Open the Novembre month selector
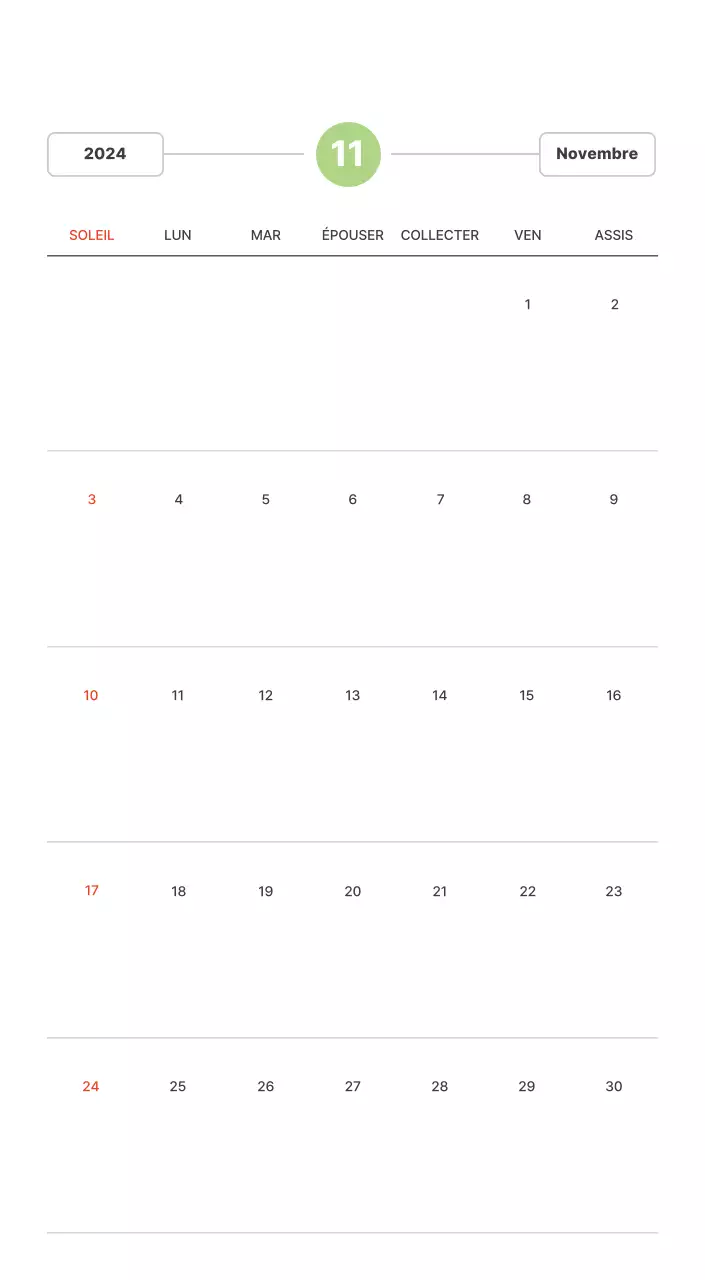Image resolution: width=705 pixels, height=1280 pixels. coord(597,154)
